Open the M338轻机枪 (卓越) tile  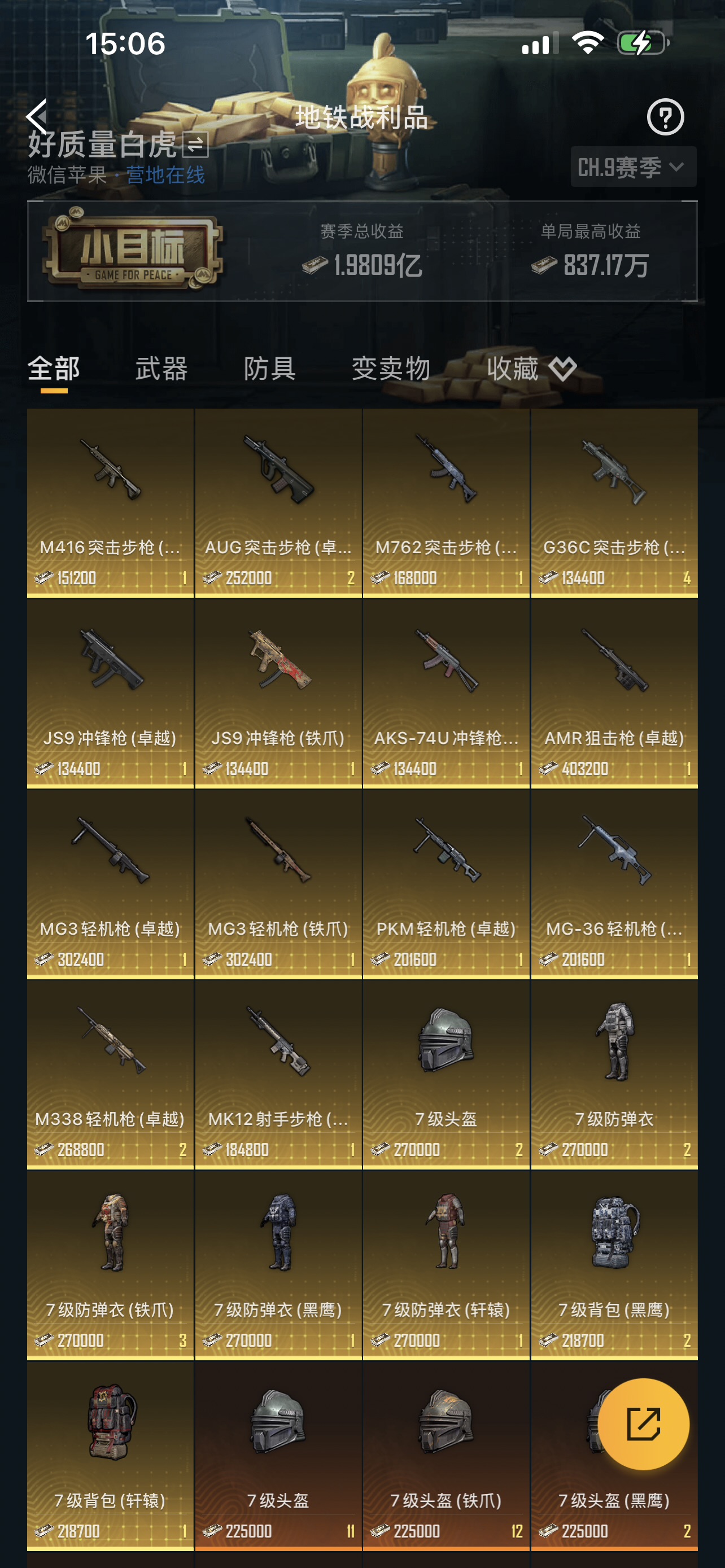[110, 1074]
